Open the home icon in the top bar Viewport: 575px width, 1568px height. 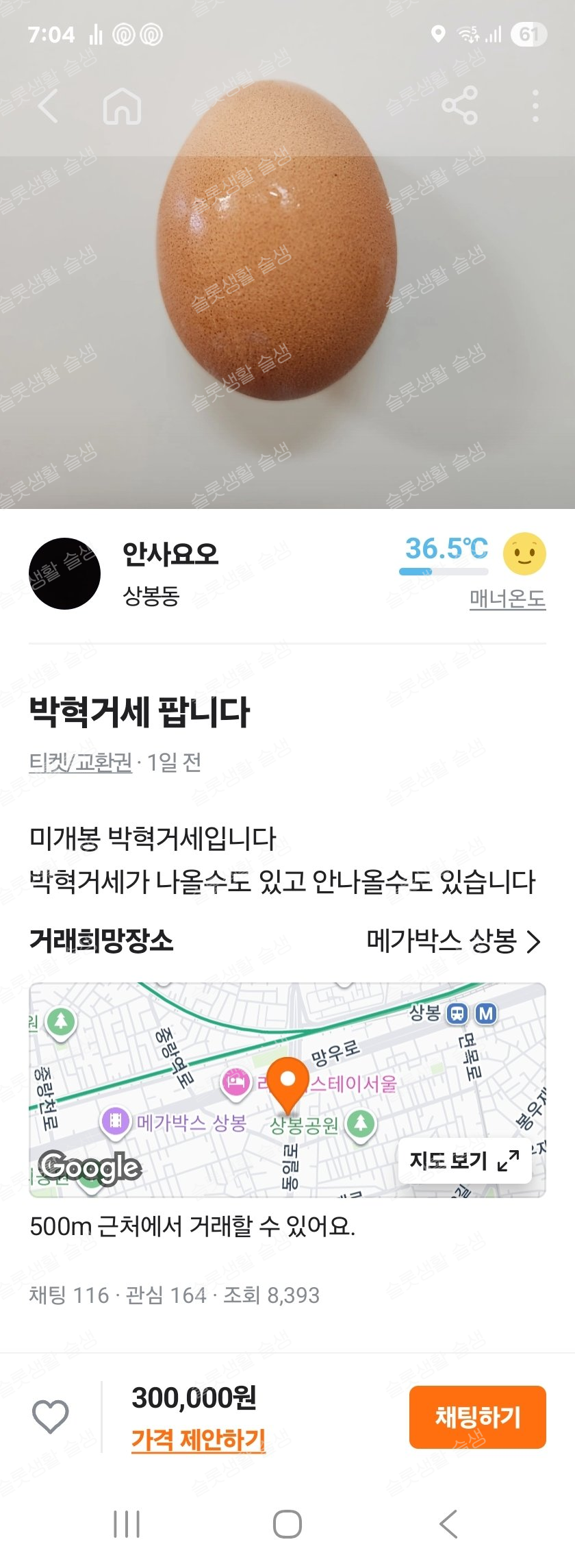coord(122,107)
